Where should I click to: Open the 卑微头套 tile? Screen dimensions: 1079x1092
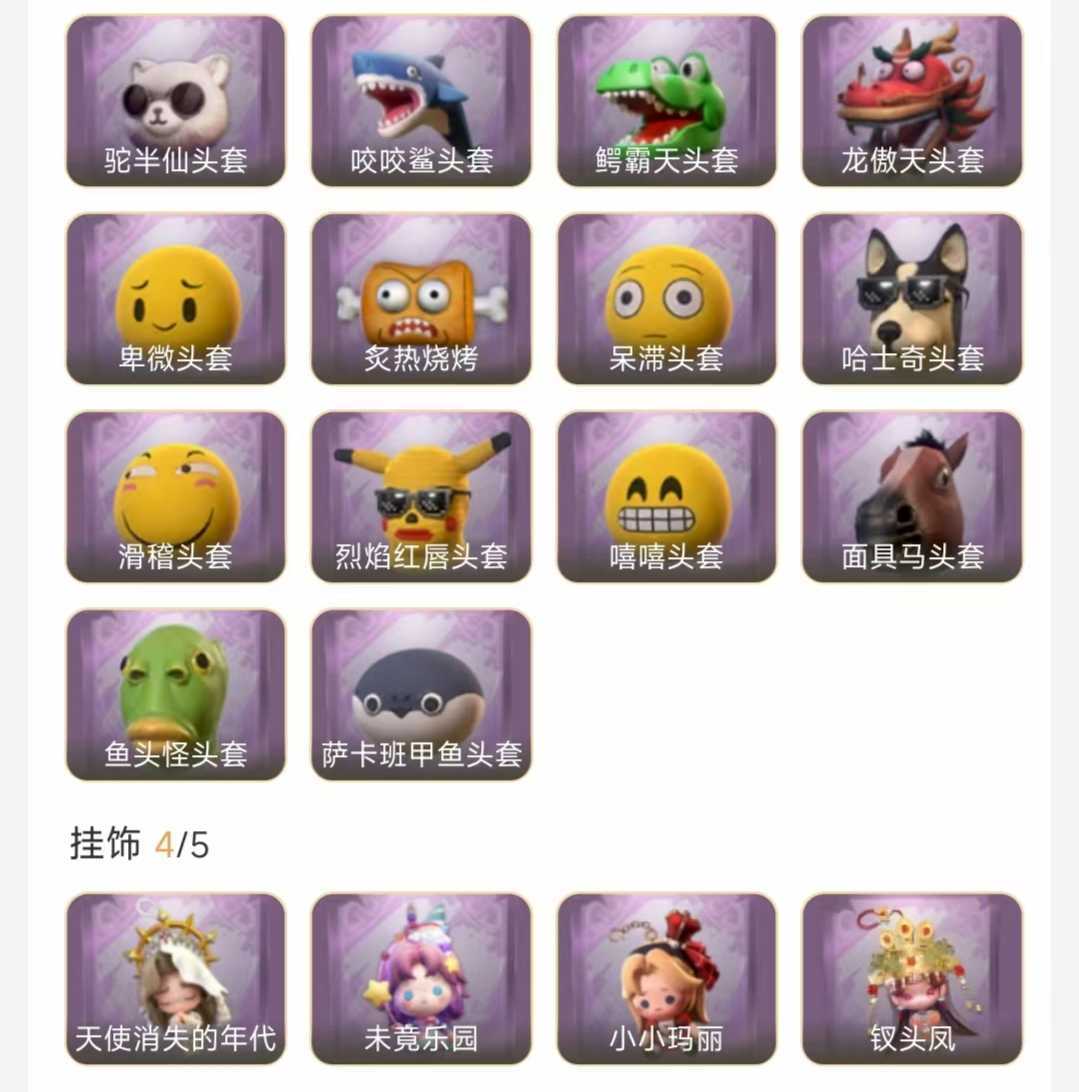(176, 299)
